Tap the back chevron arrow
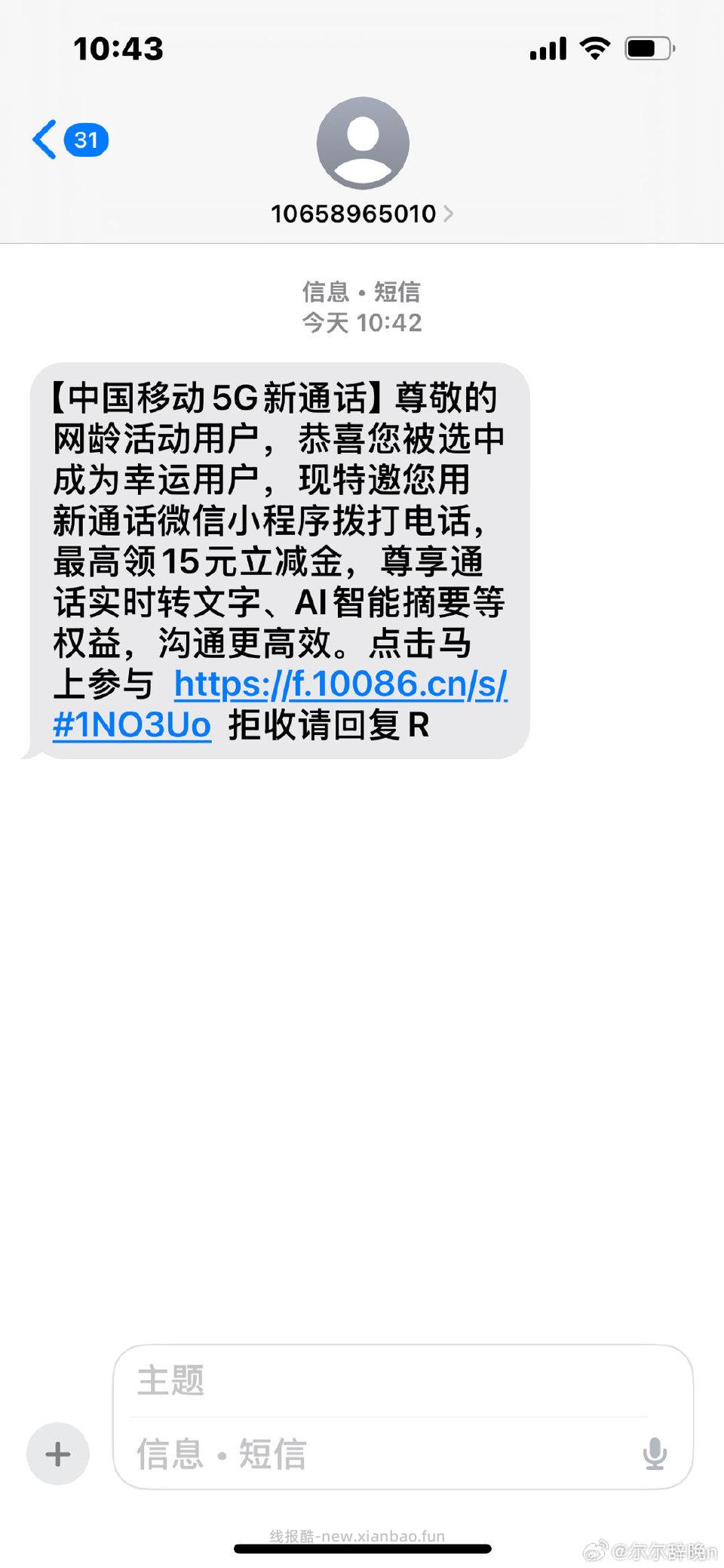This screenshot has width=724, height=1568. click(43, 139)
